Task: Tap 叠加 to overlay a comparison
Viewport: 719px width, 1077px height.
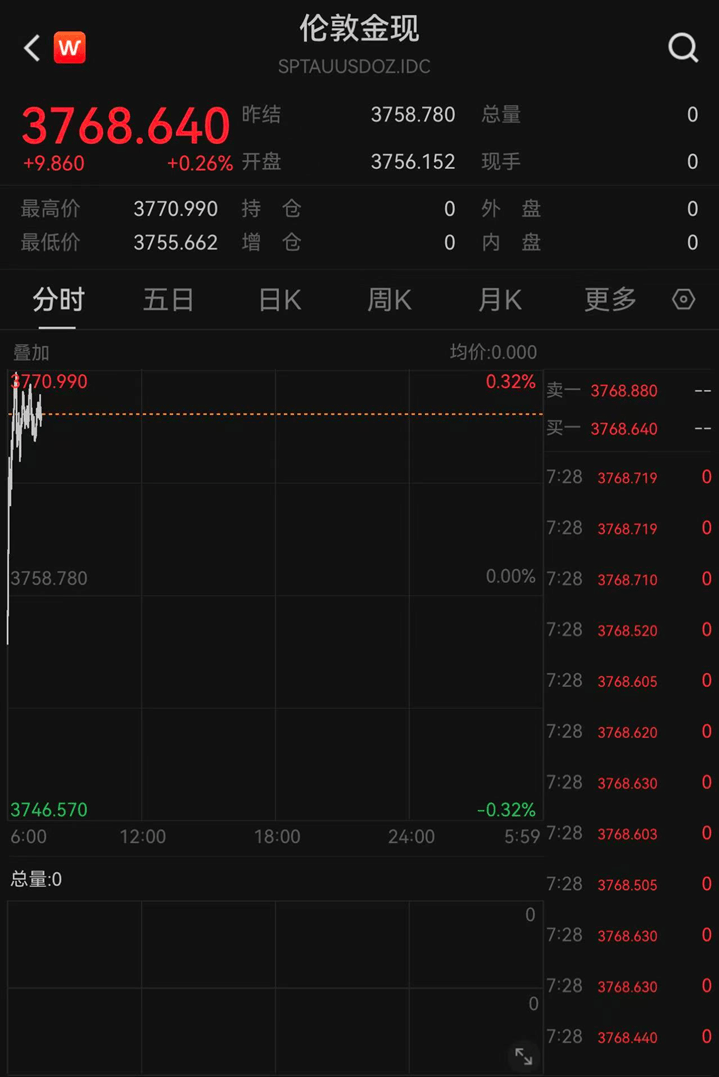Action: 31,352
